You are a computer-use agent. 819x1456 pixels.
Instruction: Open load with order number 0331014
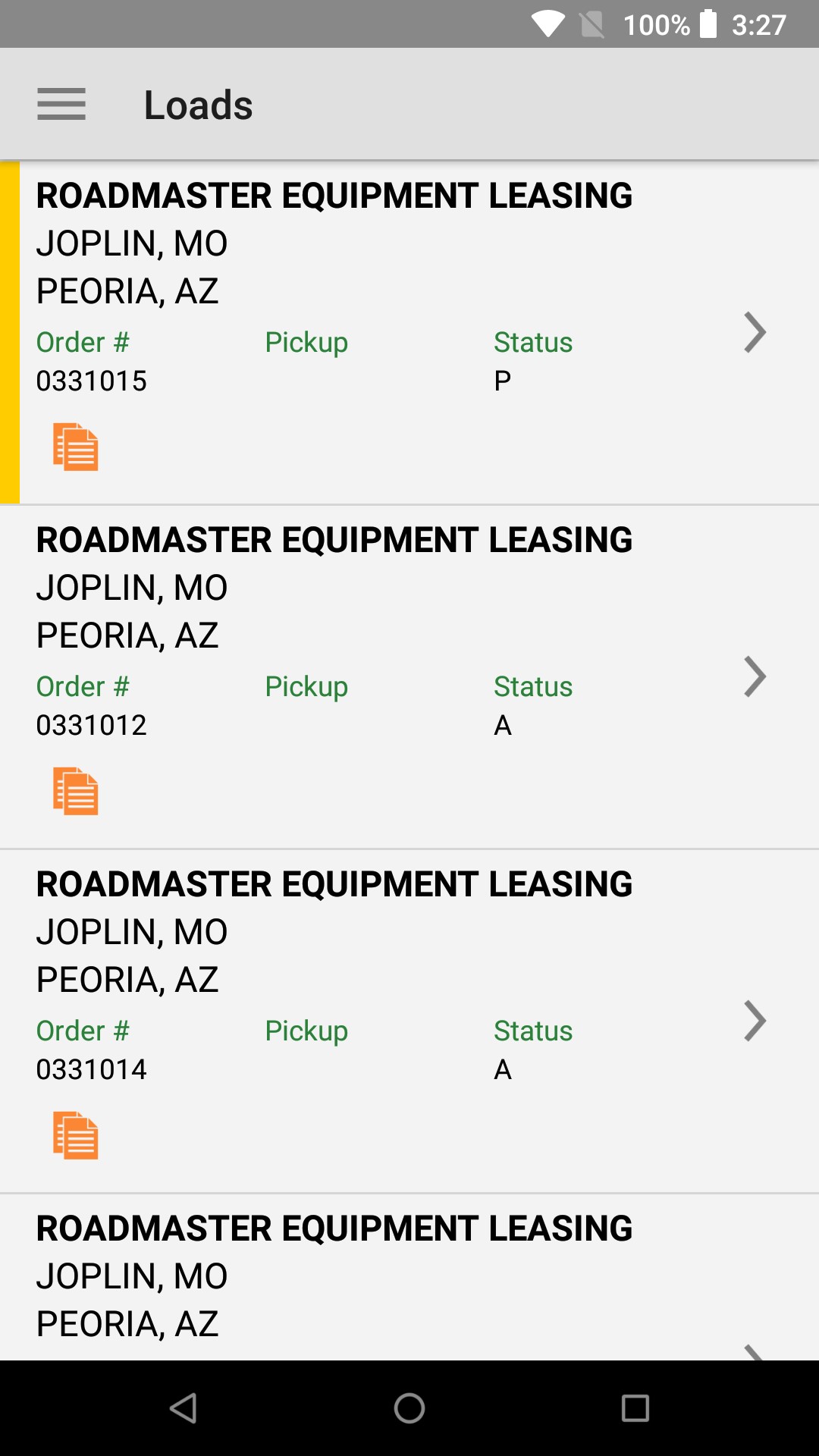pos(409,1021)
